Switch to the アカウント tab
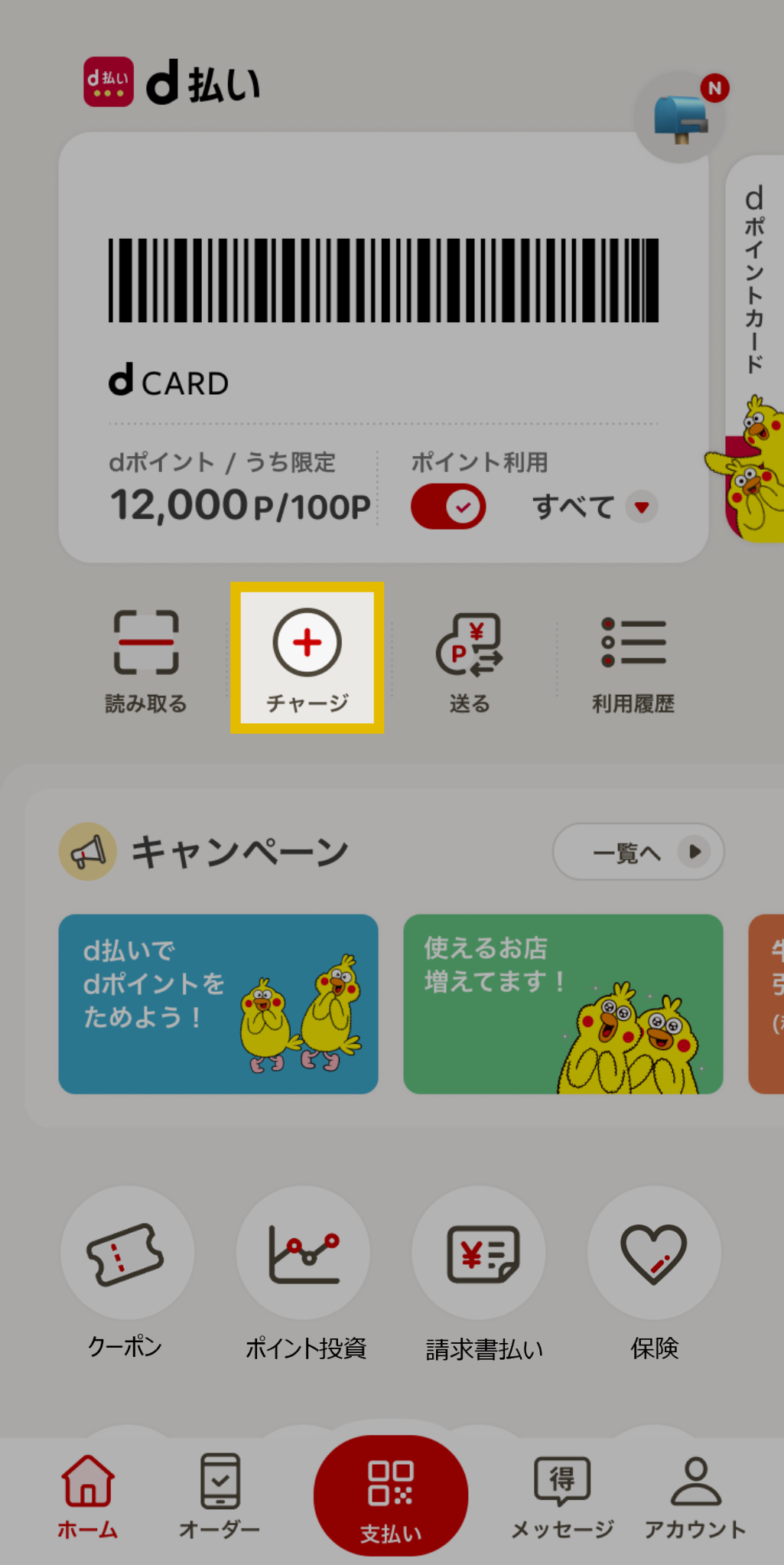 pyautogui.click(x=695, y=1495)
